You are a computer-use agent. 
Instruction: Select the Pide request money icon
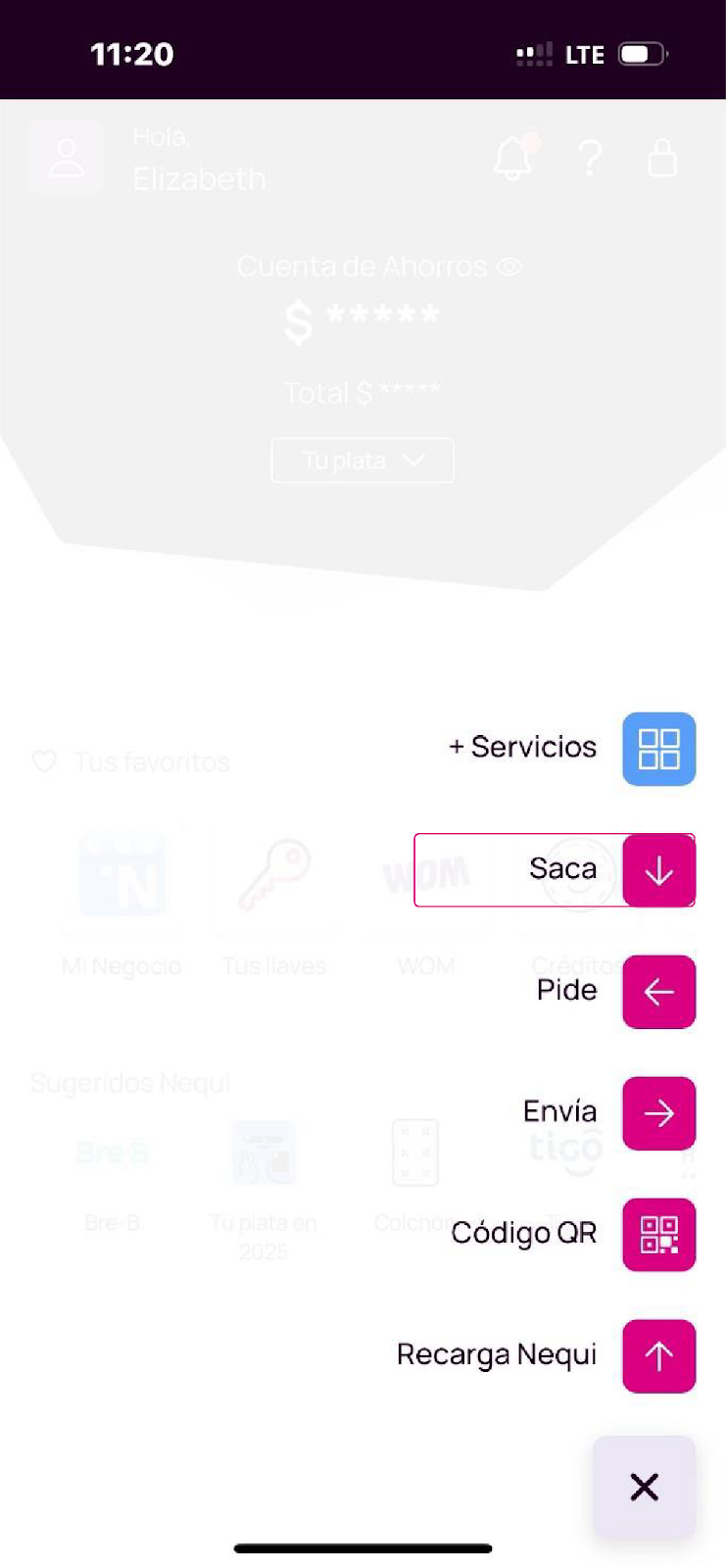tap(658, 992)
